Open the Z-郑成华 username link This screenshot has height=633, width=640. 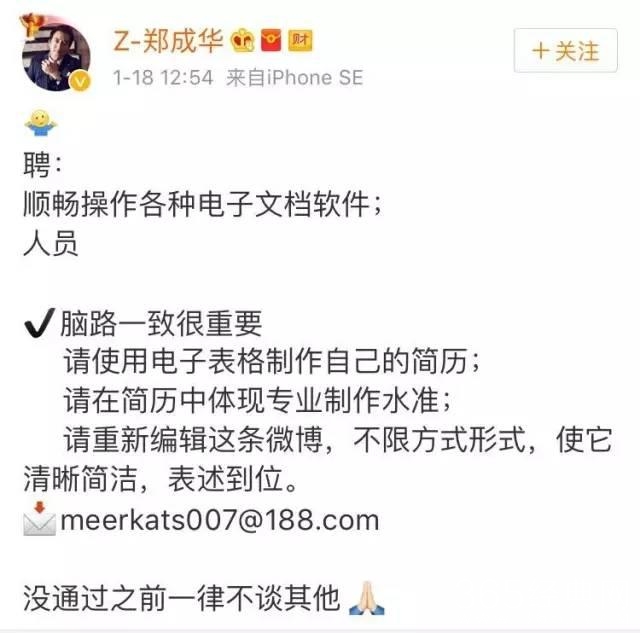coord(167,40)
